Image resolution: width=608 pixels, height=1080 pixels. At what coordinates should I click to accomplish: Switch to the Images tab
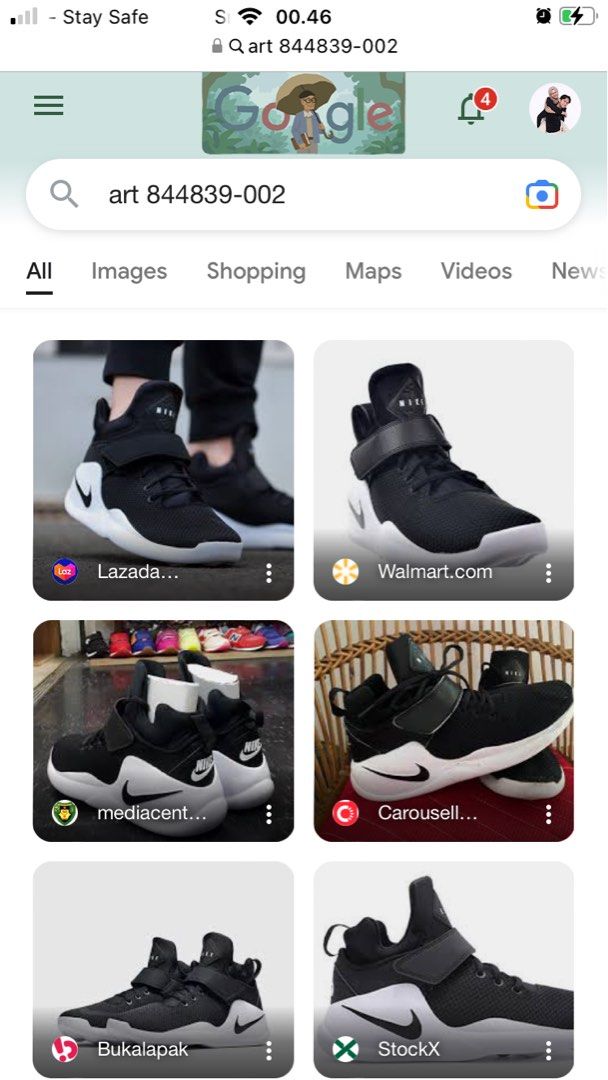[x=129, y=271]
